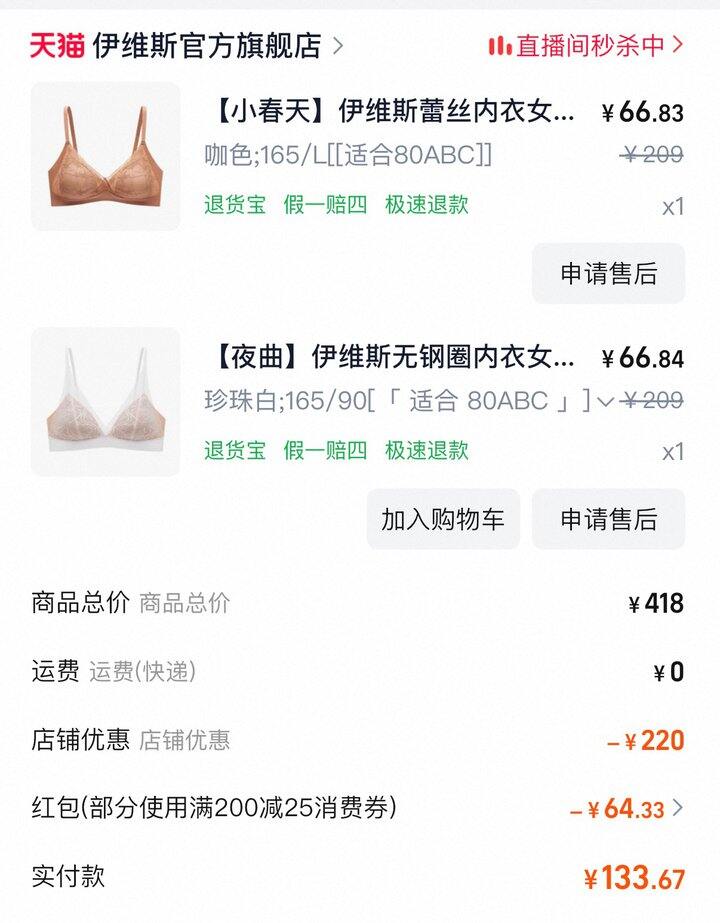
Task: Tap the live-streaming bars icon beside 直播间秒杀中
Action: click(502, 47)
